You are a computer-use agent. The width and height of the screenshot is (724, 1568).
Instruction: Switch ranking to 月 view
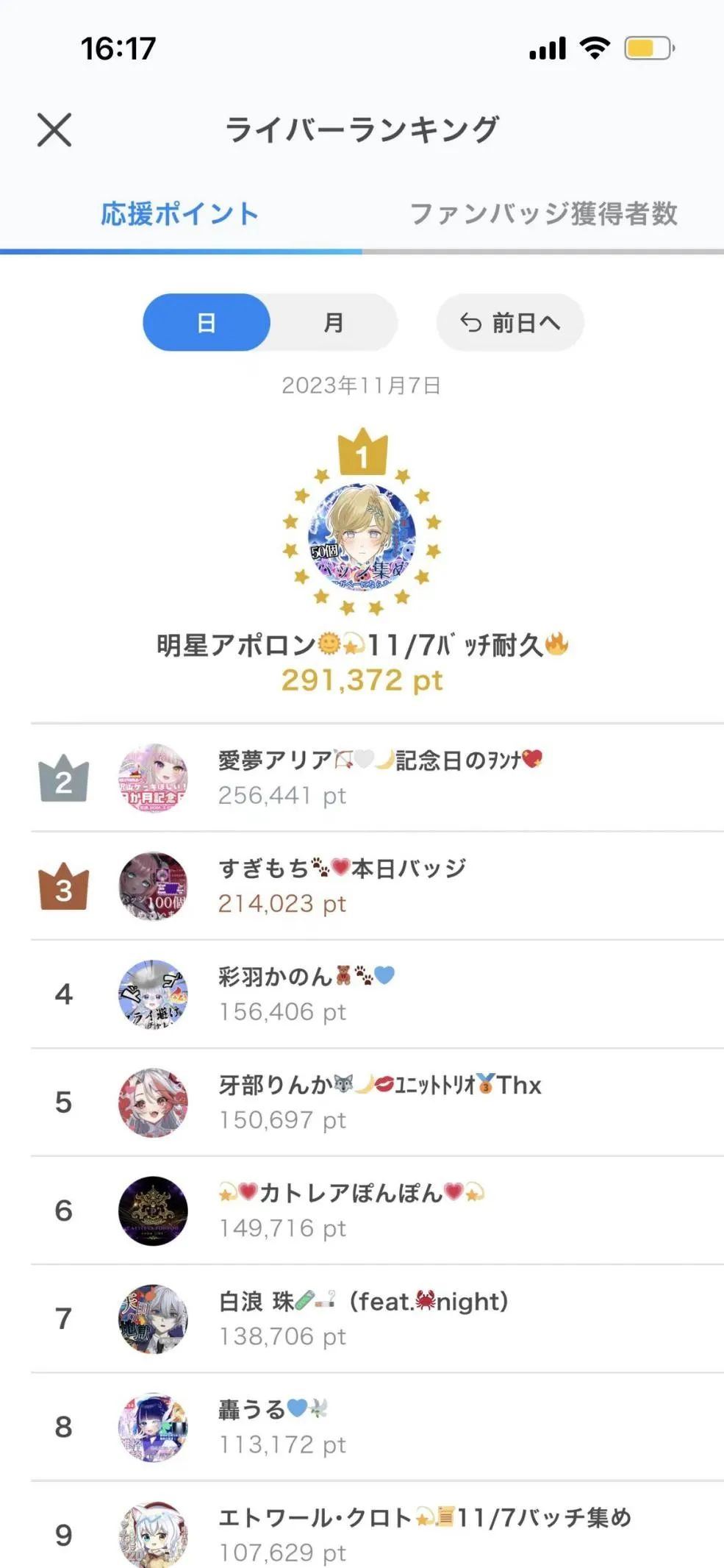click(334, 322)
